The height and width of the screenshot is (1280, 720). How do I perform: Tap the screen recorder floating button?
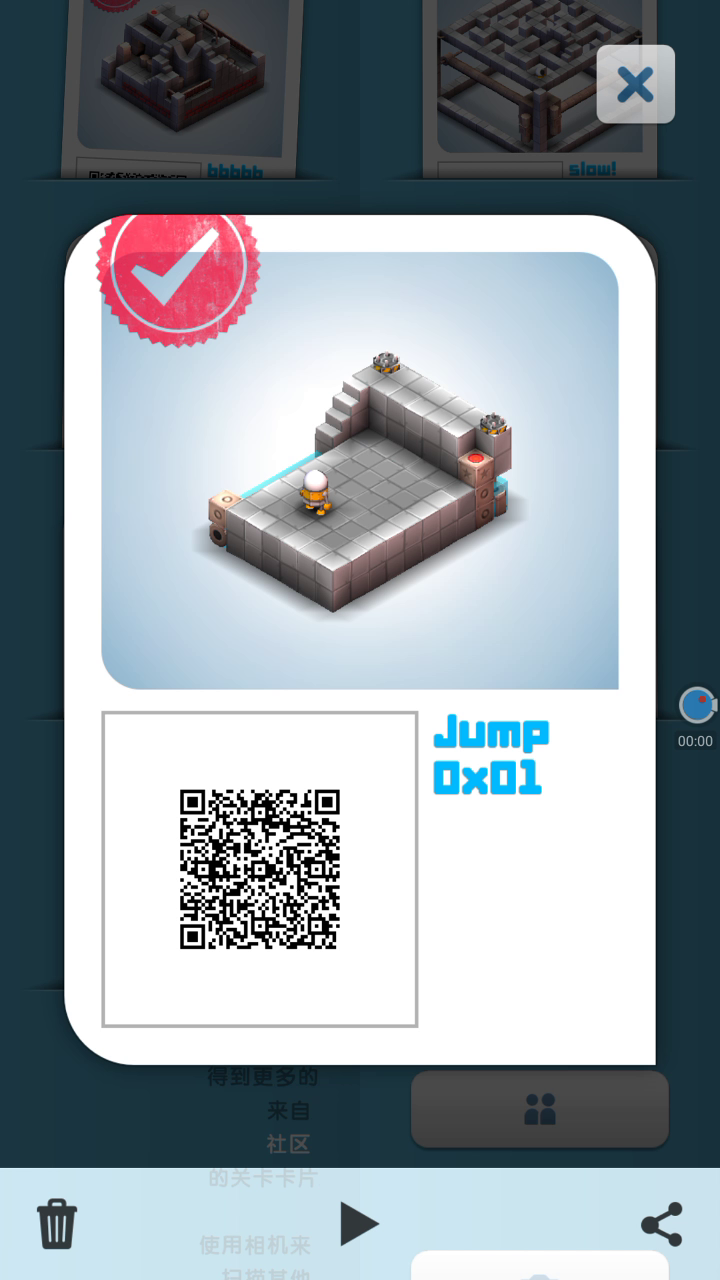coord(697,705)
